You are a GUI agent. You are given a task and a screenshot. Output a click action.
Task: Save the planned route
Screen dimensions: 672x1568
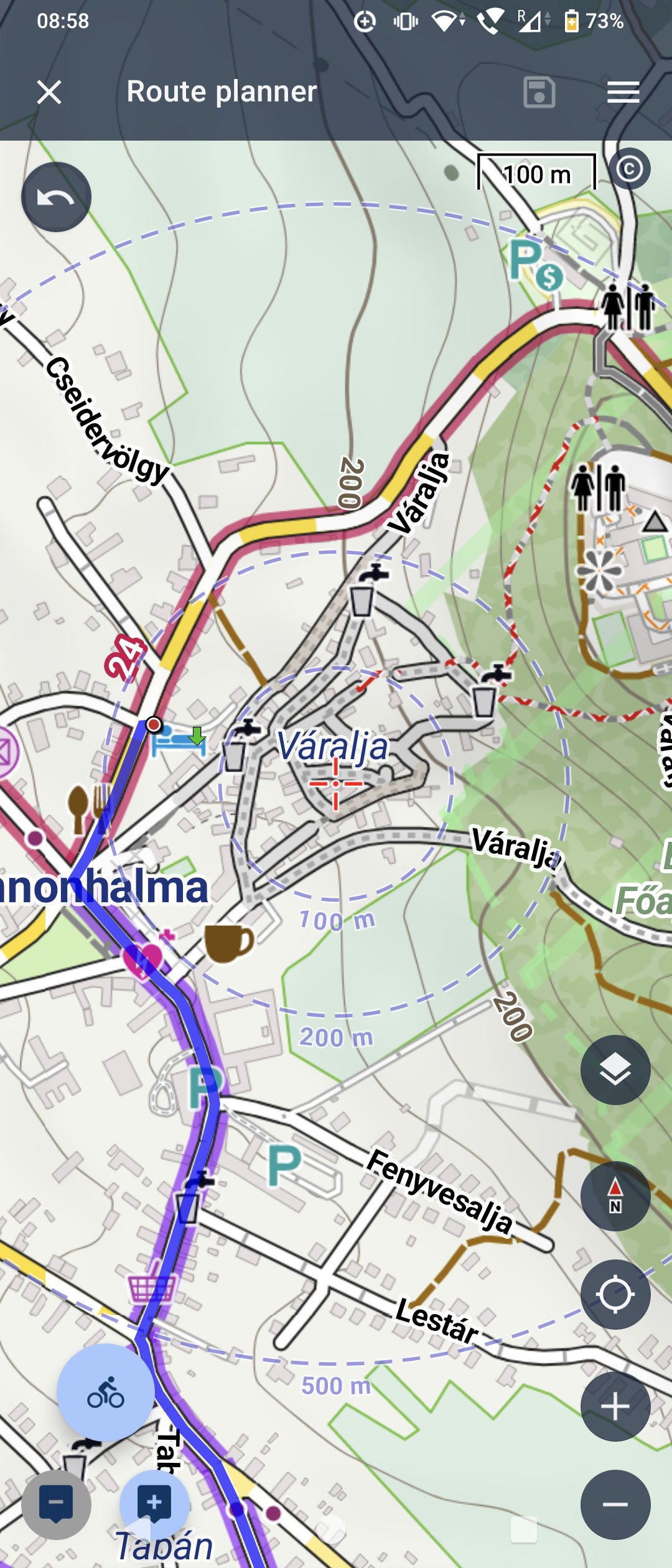pos(539,92)
